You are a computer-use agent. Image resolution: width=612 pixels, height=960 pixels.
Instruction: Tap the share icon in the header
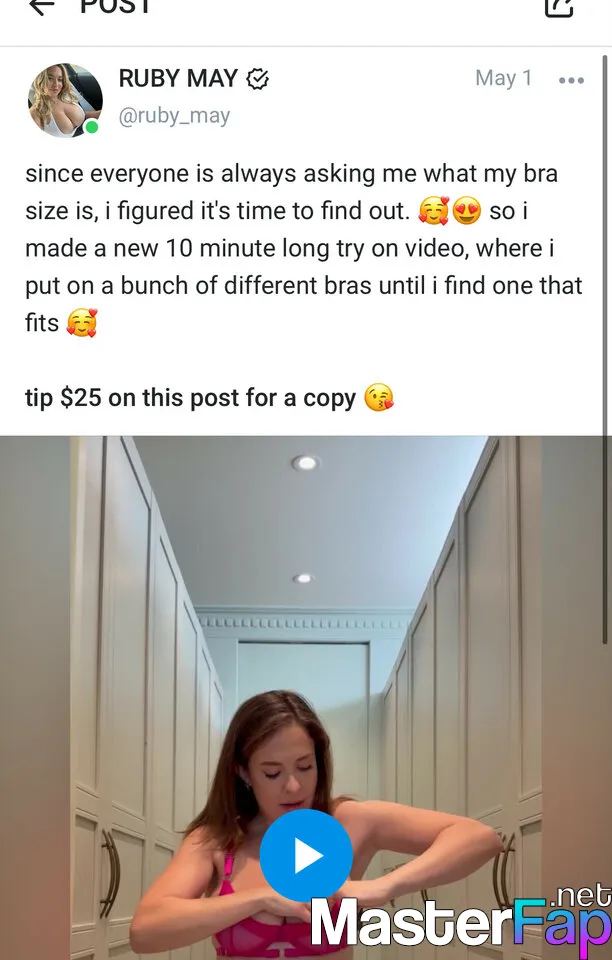point(559,7)
